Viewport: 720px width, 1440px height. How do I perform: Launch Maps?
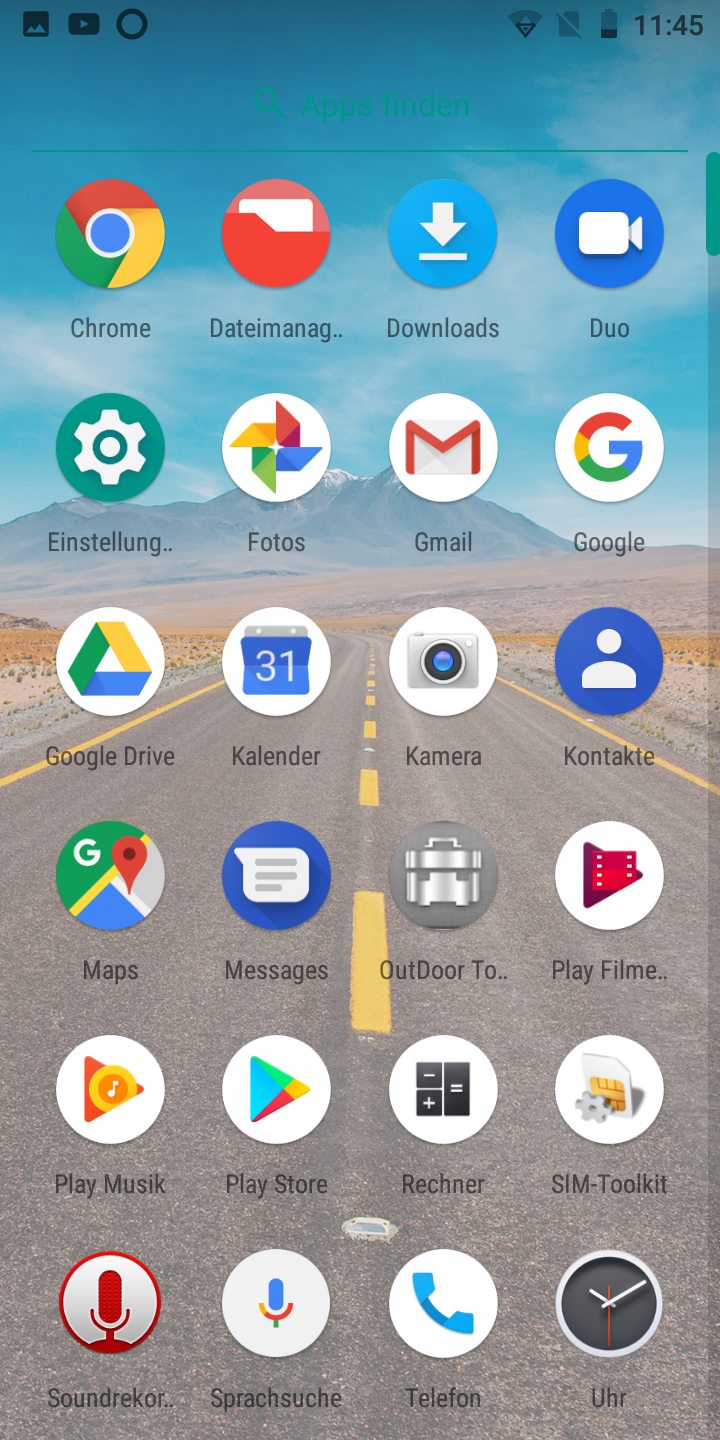point(110,876)
